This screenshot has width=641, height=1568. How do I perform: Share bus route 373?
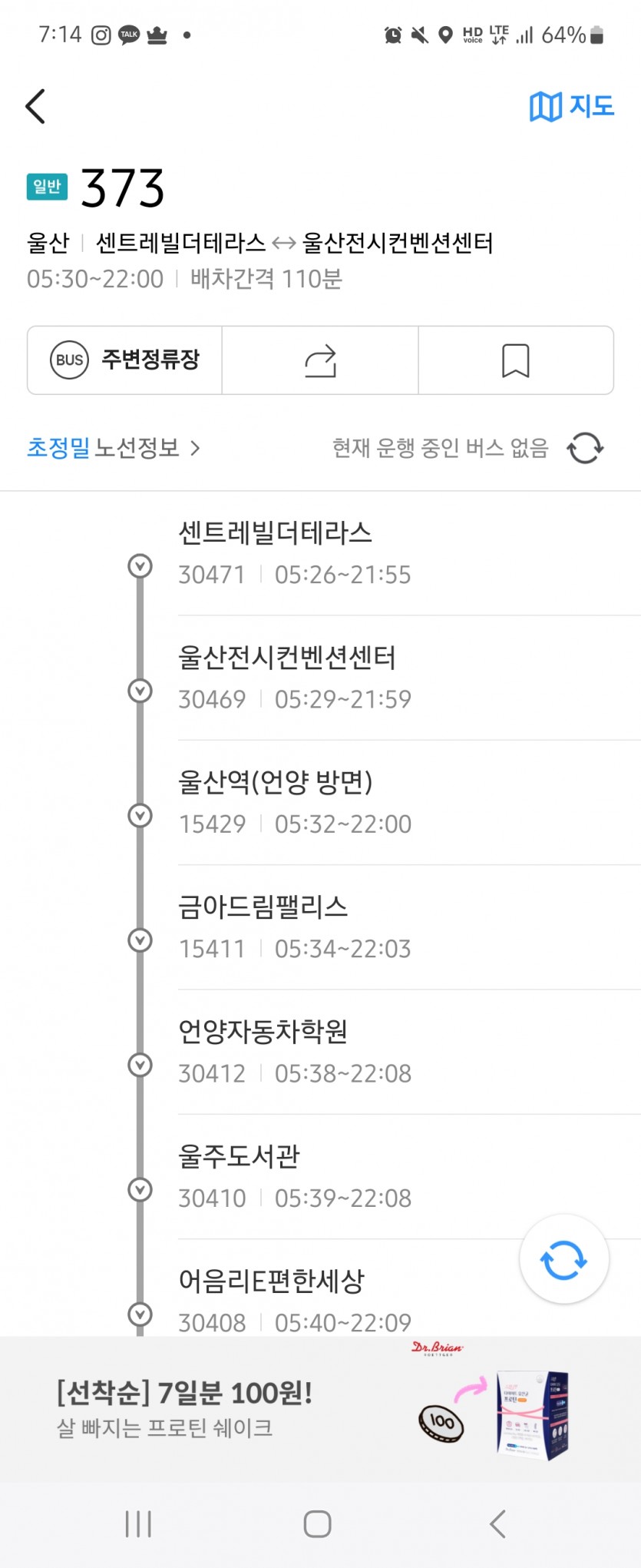320,360
